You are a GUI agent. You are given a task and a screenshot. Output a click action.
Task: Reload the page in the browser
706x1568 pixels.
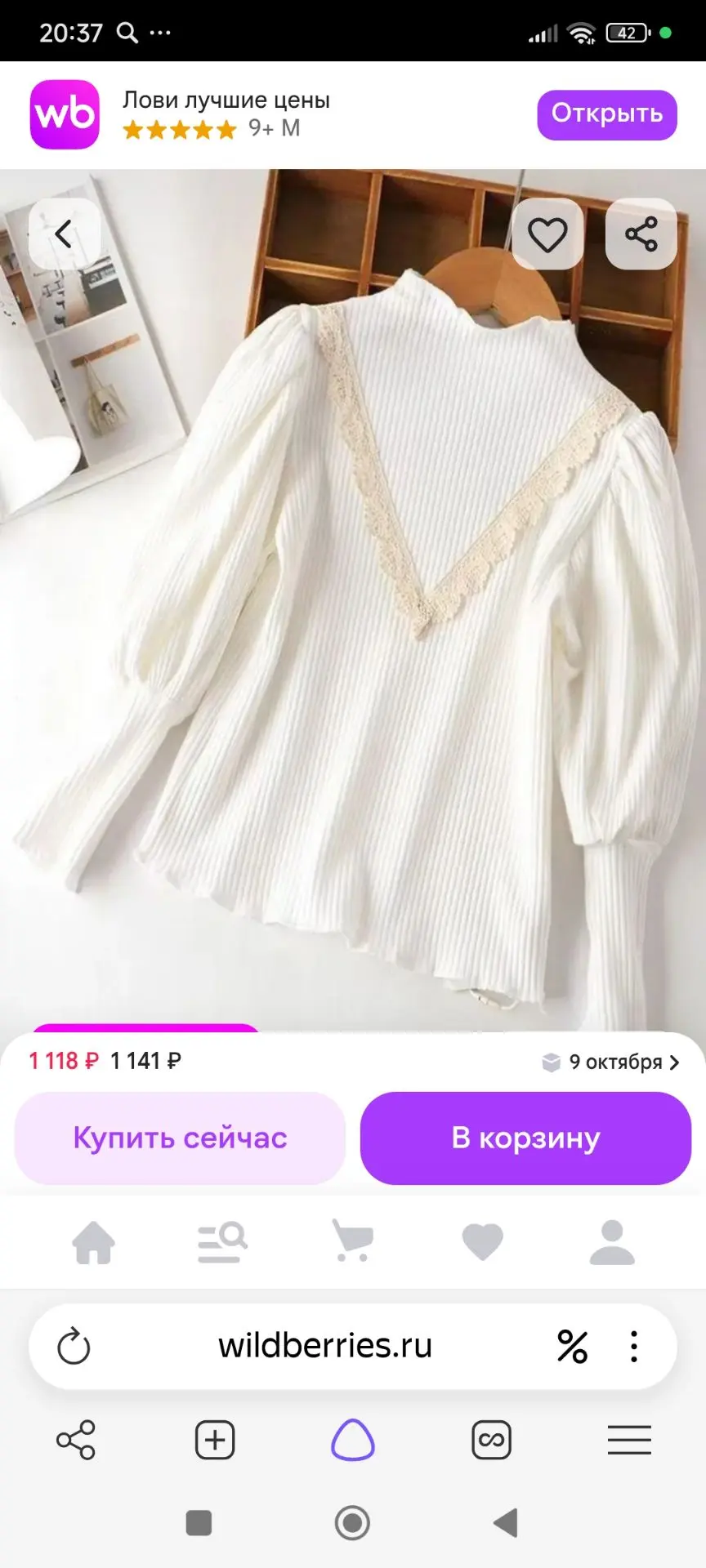(x=74, y=1347)
